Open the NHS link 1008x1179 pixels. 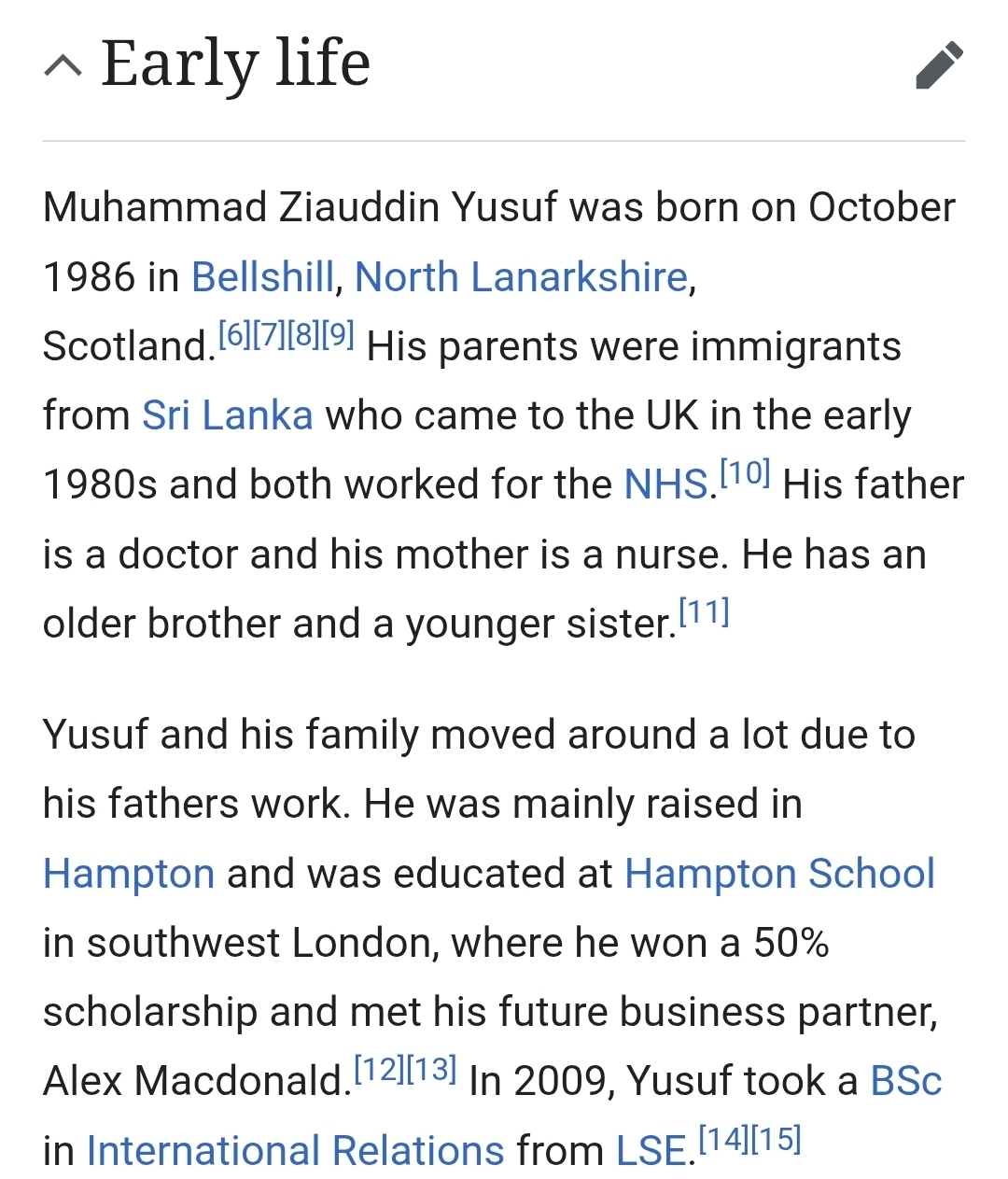click(x=665, y=484)
